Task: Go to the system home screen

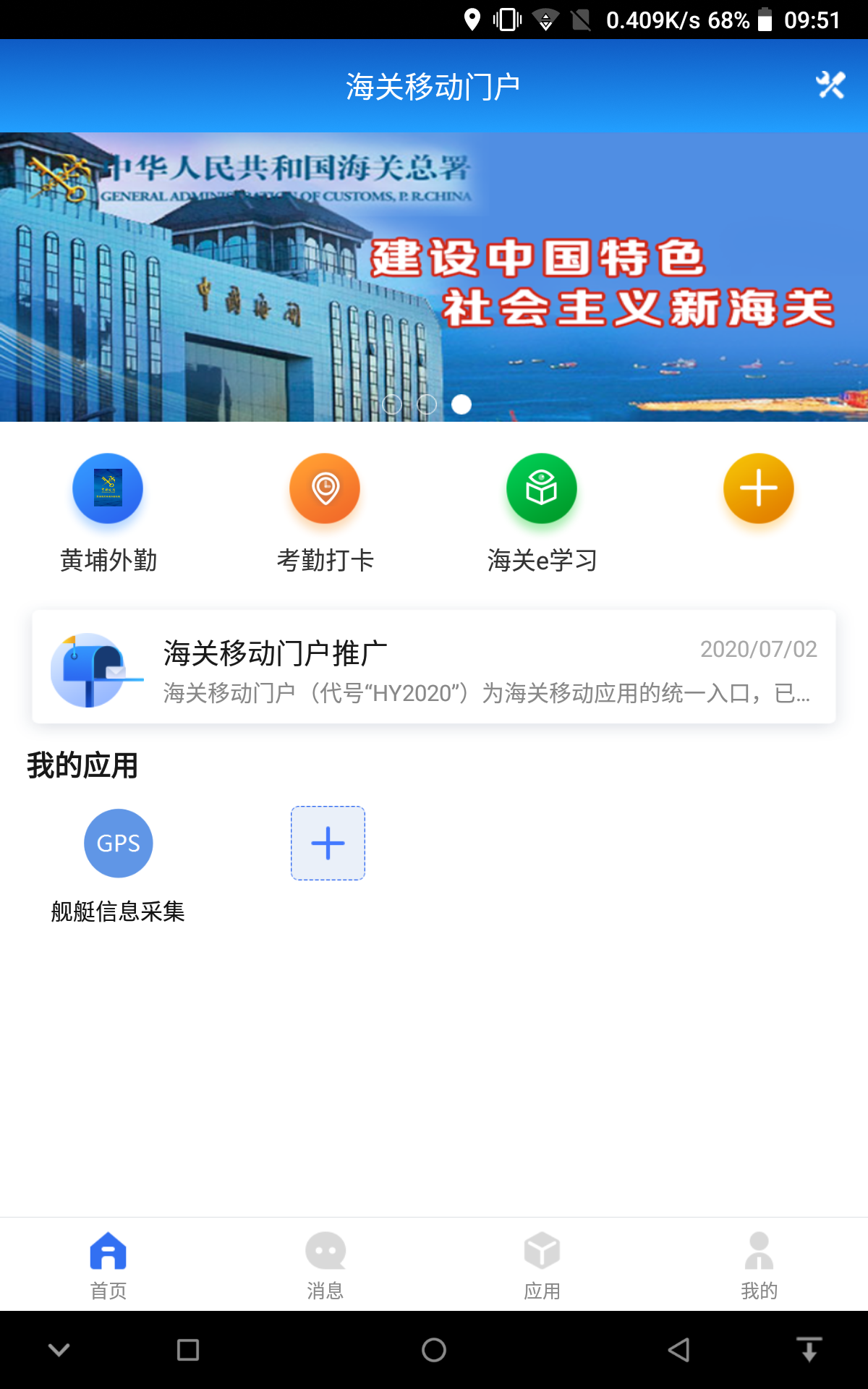Action: coord(434,1350)
